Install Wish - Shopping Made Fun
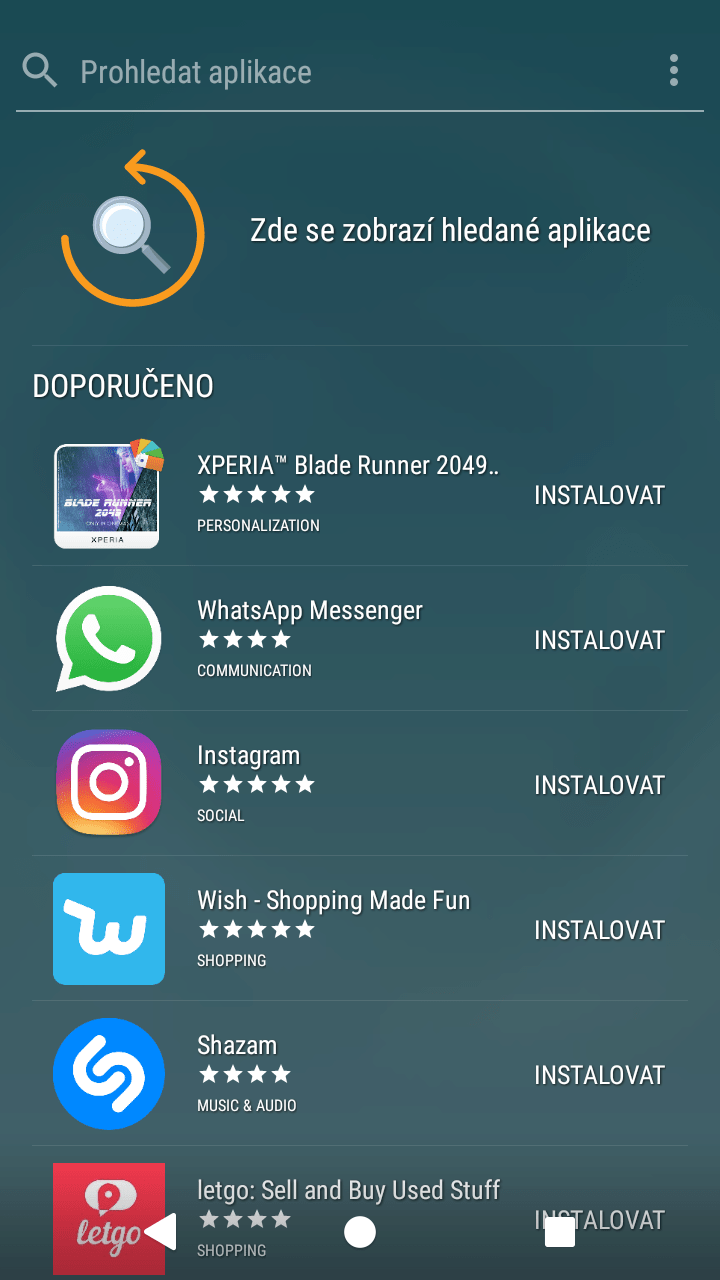 (x=599, y=930)
